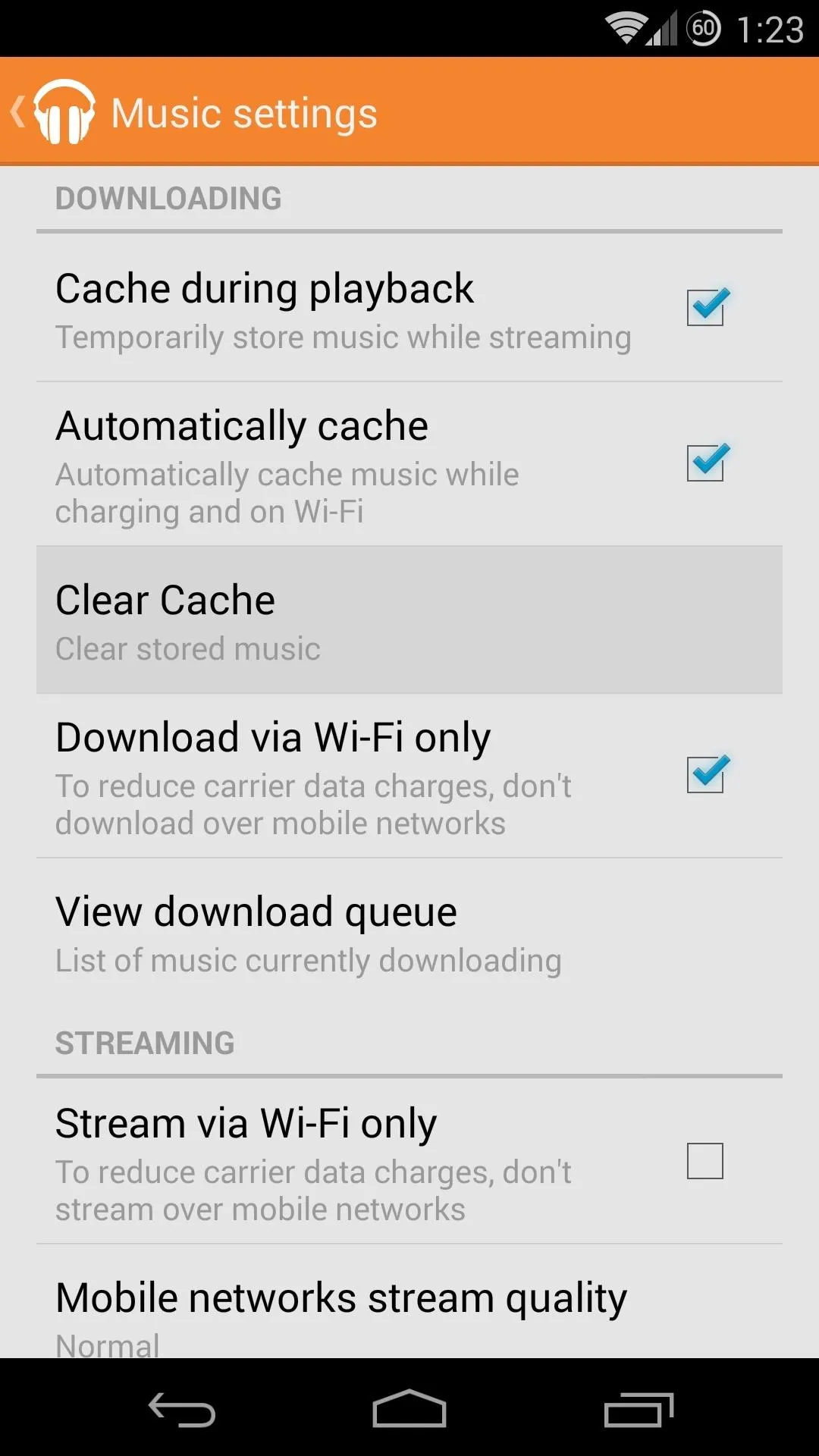Open Clear Cache to remove stored music

tap(409, 620)
